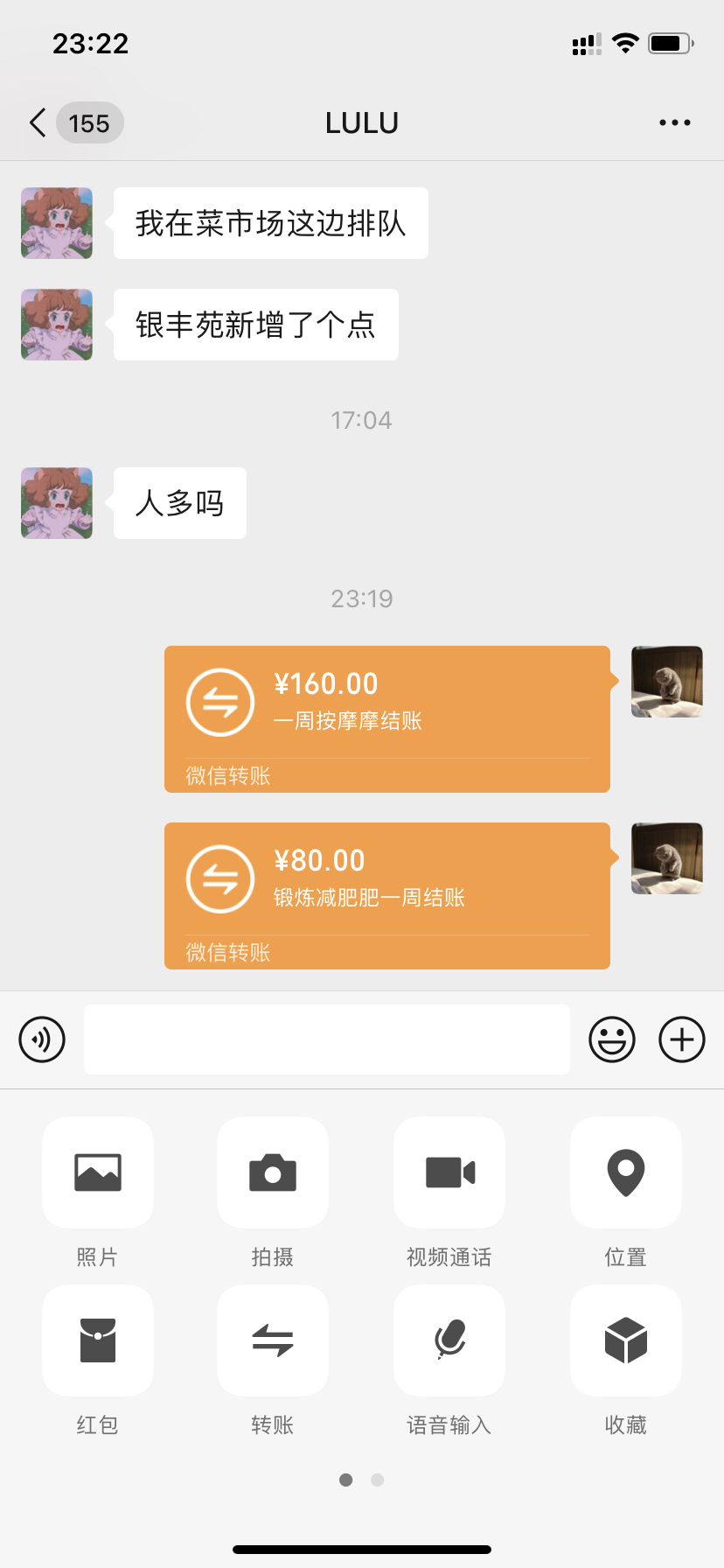
Task: Jump to second panel page dot
Action: [377, 1480]
